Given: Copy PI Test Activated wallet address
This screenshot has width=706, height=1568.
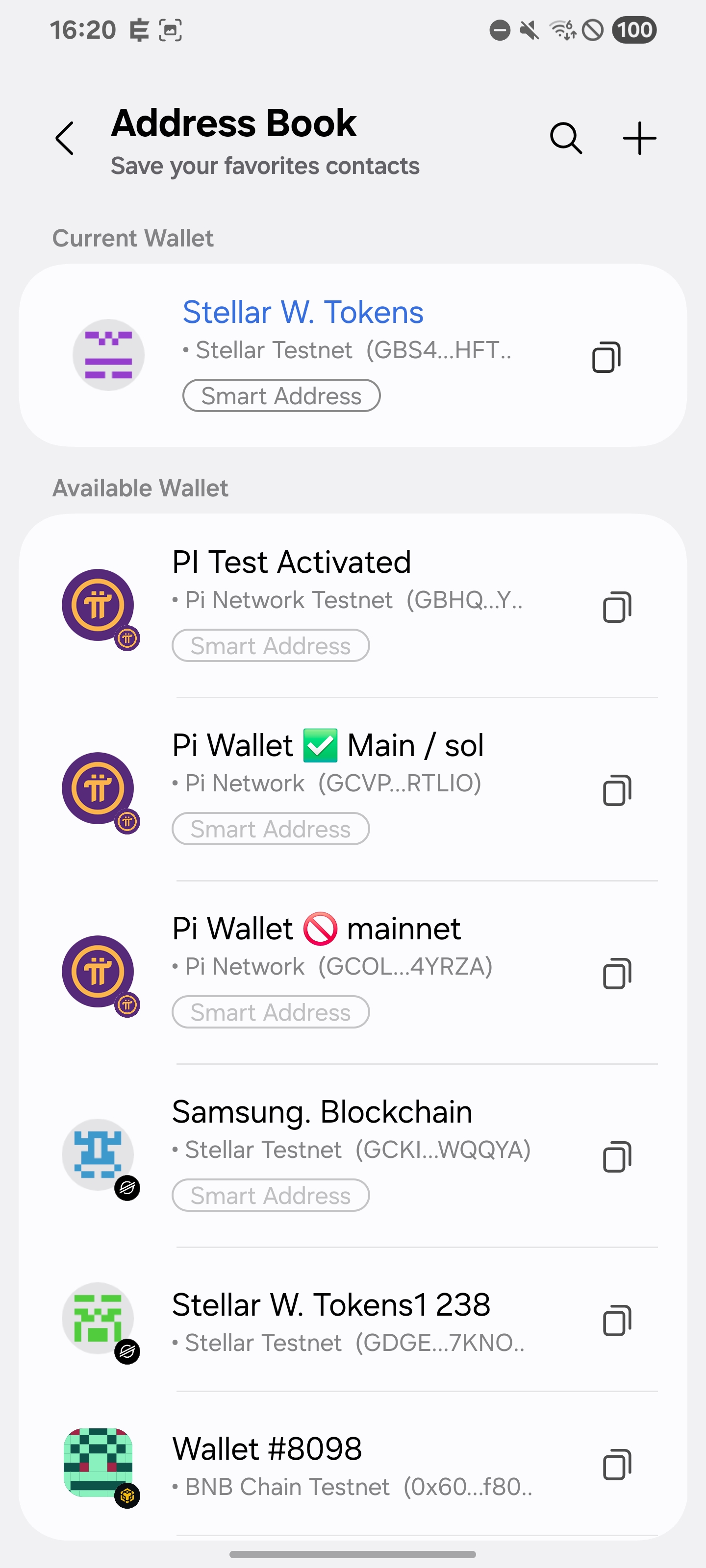Looking at the screenshot, I should click(616, 607).
